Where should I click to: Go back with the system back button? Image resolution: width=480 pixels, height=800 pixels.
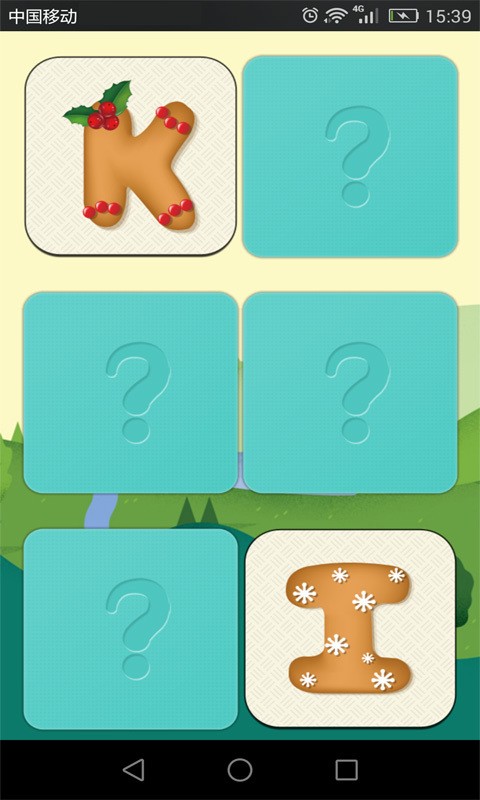point(134,769)
